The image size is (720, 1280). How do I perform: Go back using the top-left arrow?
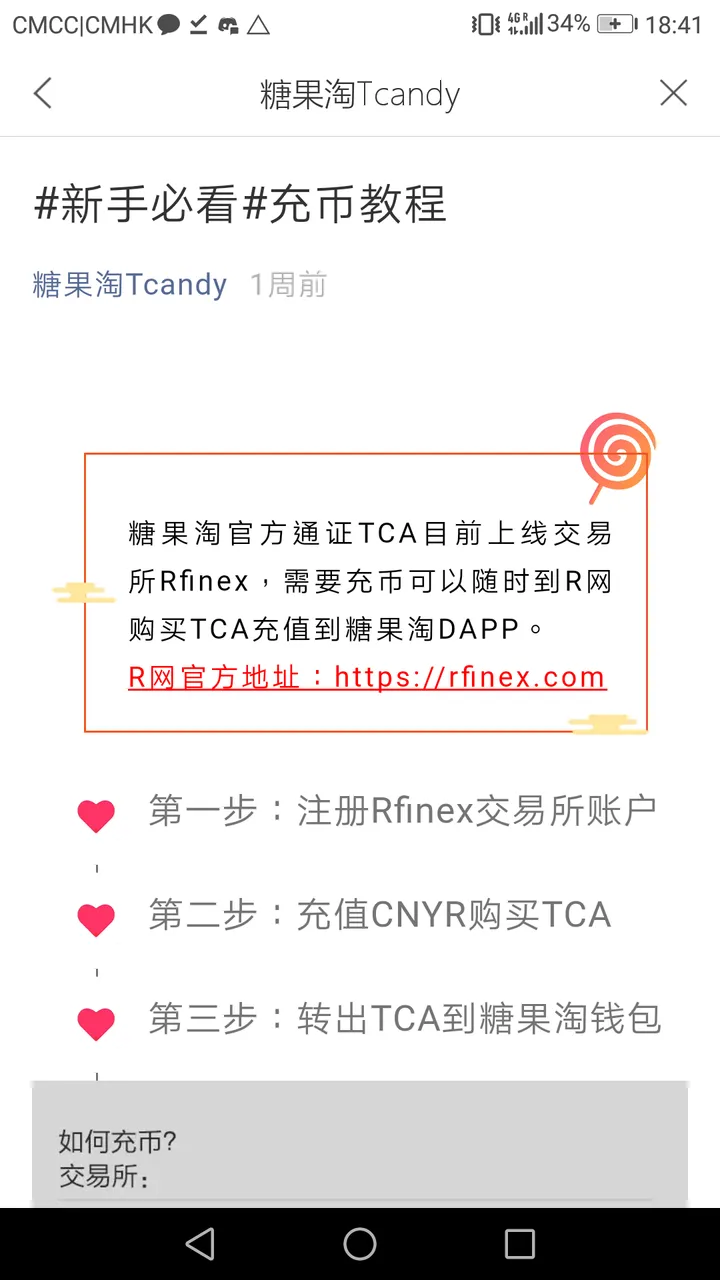pyautogui.click(x=42, y=94)
